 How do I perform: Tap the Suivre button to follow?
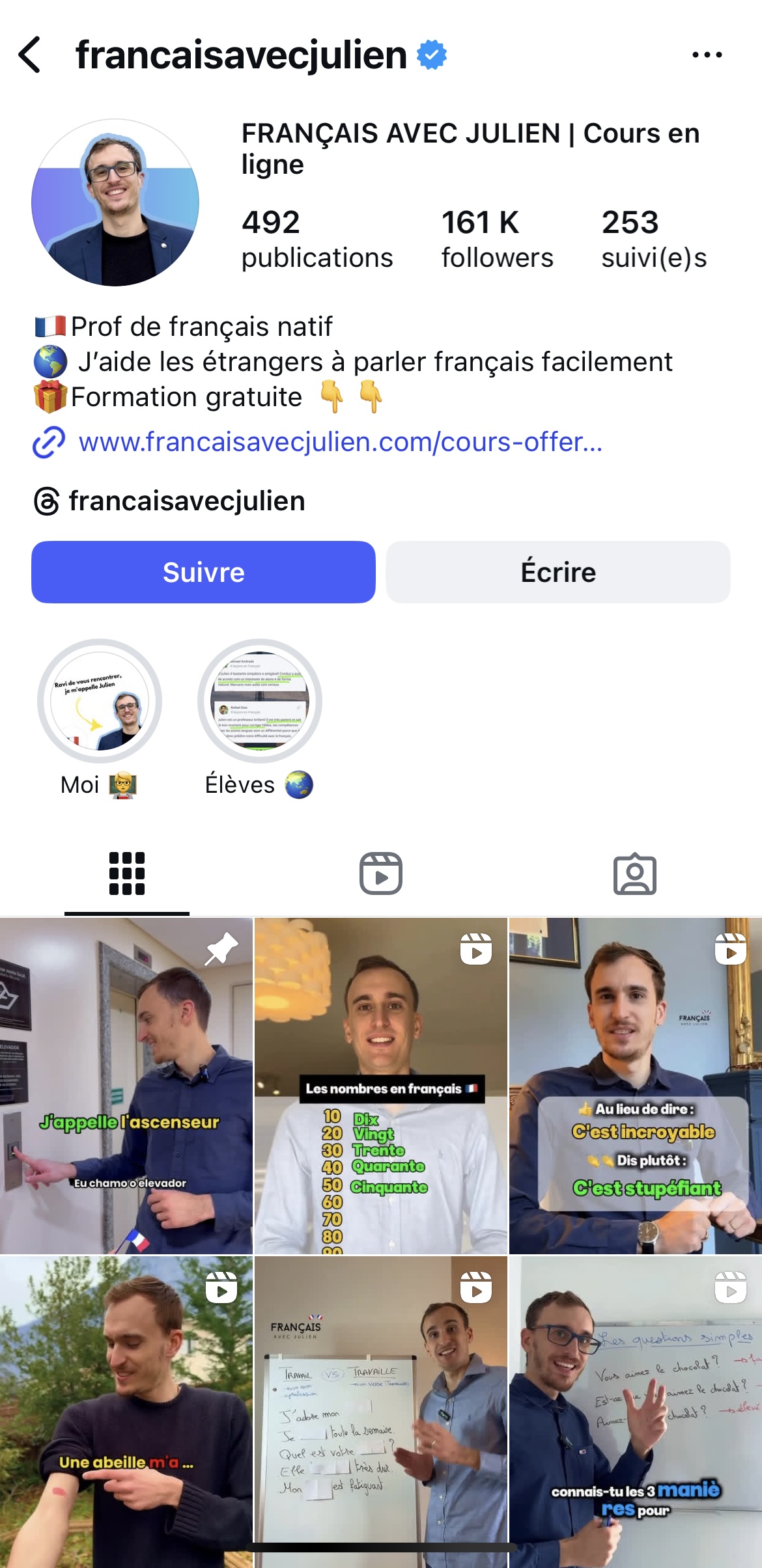click(203, 572)
